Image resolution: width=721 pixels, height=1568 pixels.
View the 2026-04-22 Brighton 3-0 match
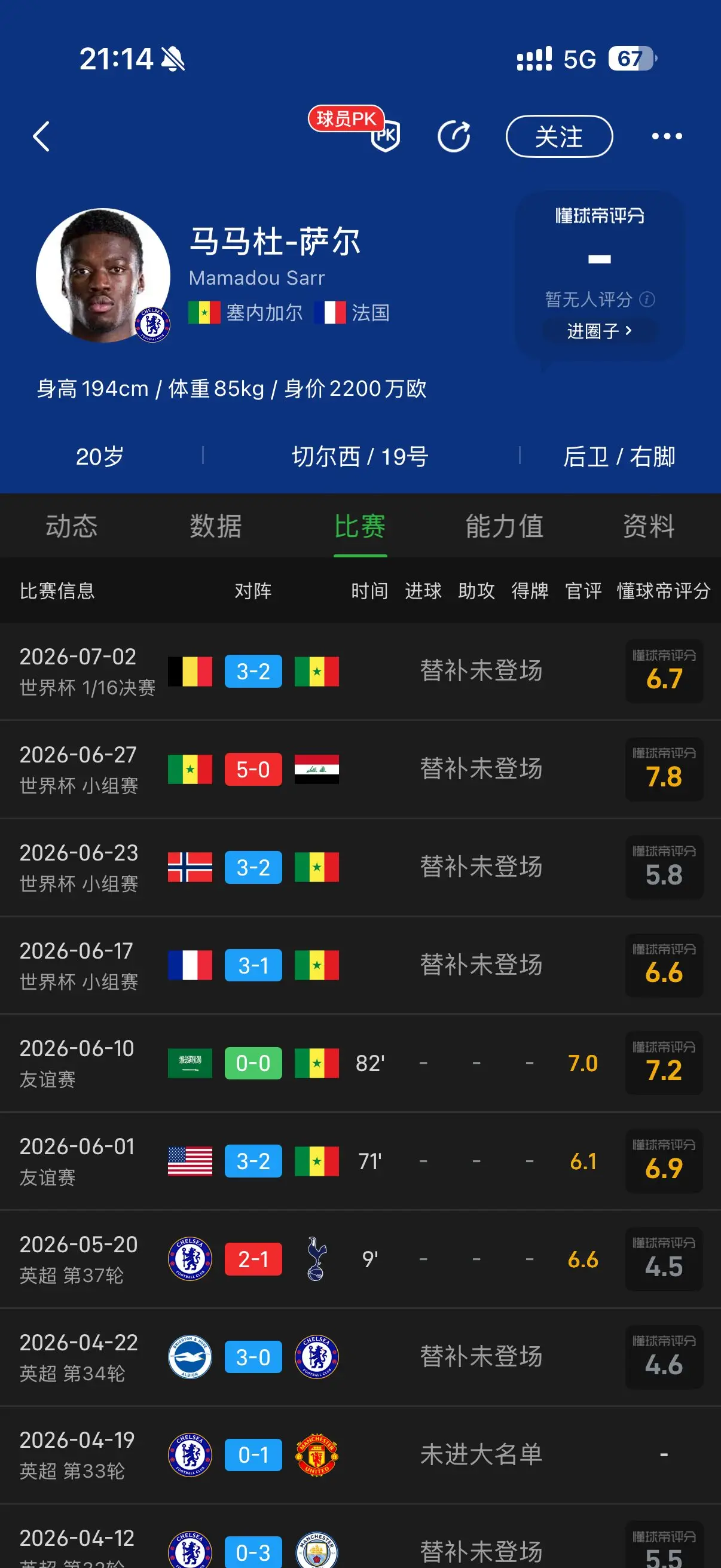click(360, 1357)
